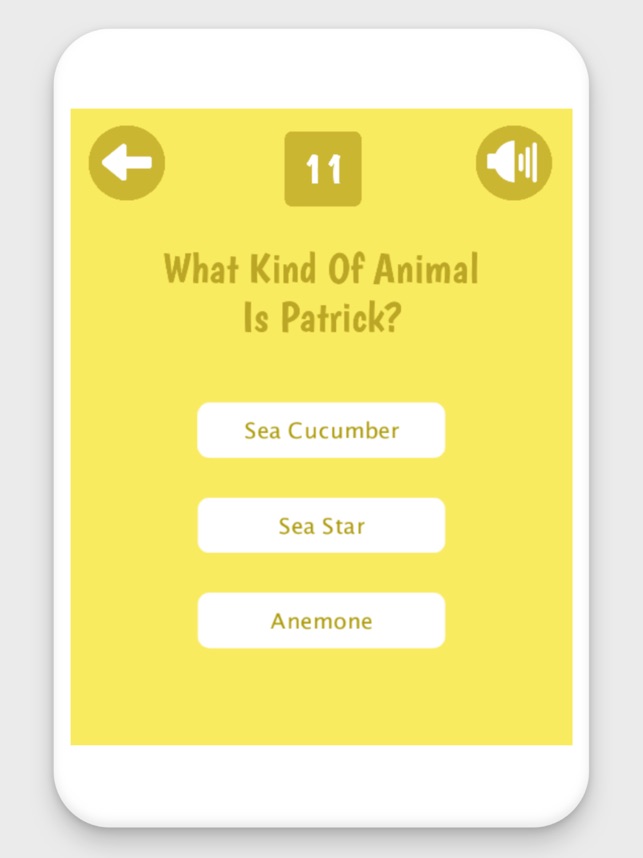This screenshot has width=643, height=858.
Task: Select Sea Star as the answer
Action: [x=321, y=525]
